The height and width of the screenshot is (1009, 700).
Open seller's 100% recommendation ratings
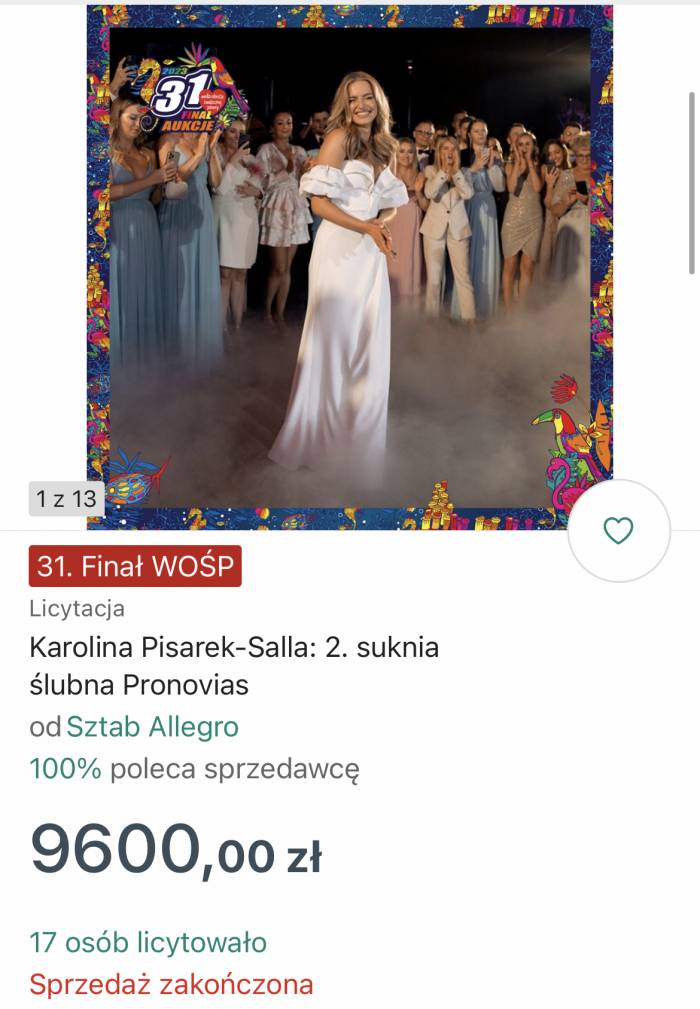[x=194, y=769]
